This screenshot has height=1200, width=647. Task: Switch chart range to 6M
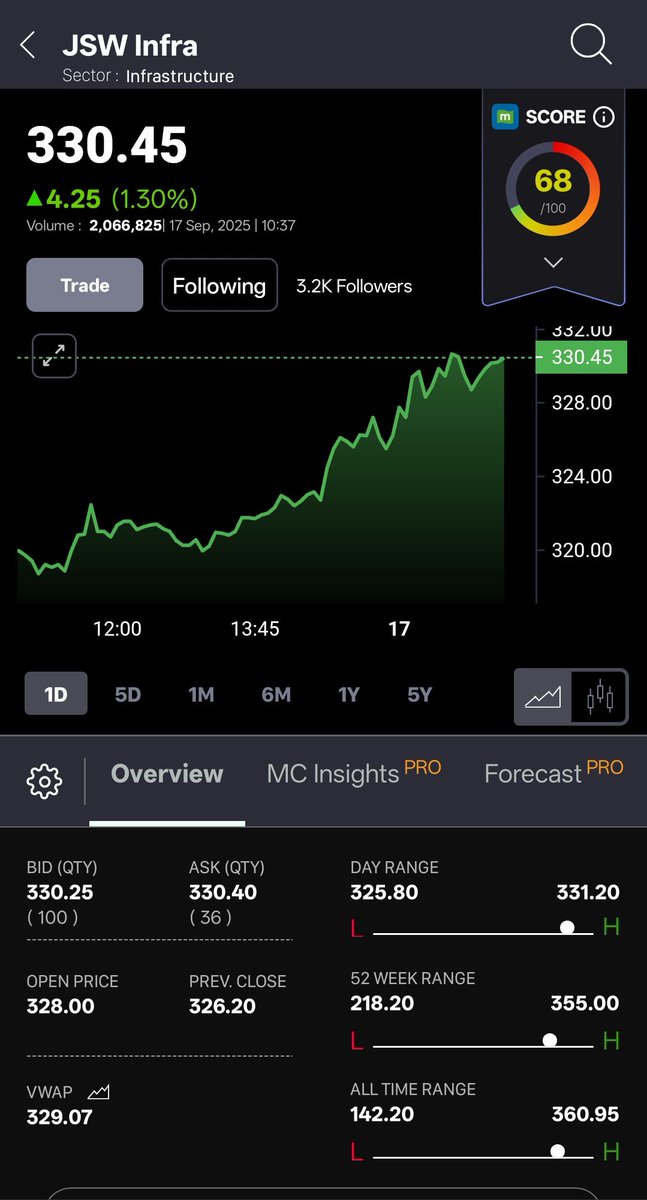tap(276, 693)
